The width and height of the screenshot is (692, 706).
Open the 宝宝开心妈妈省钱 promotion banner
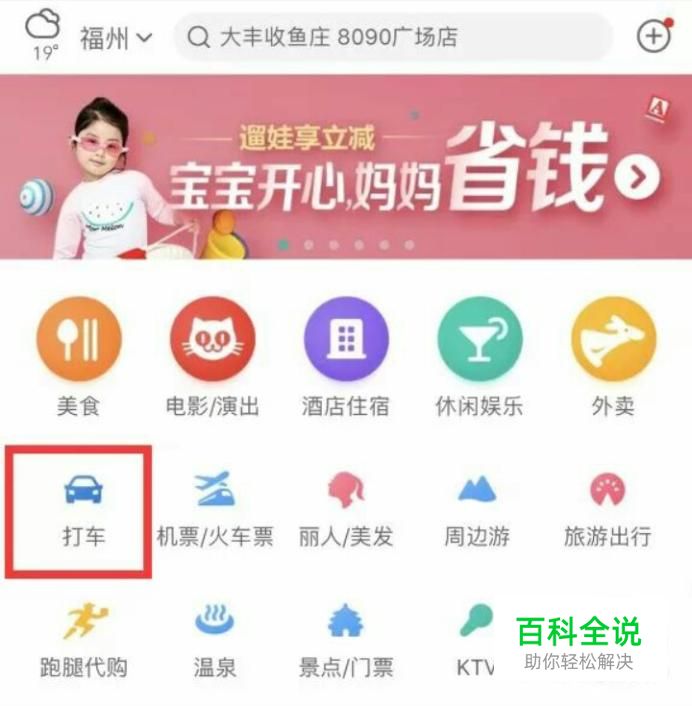[346, 166]
